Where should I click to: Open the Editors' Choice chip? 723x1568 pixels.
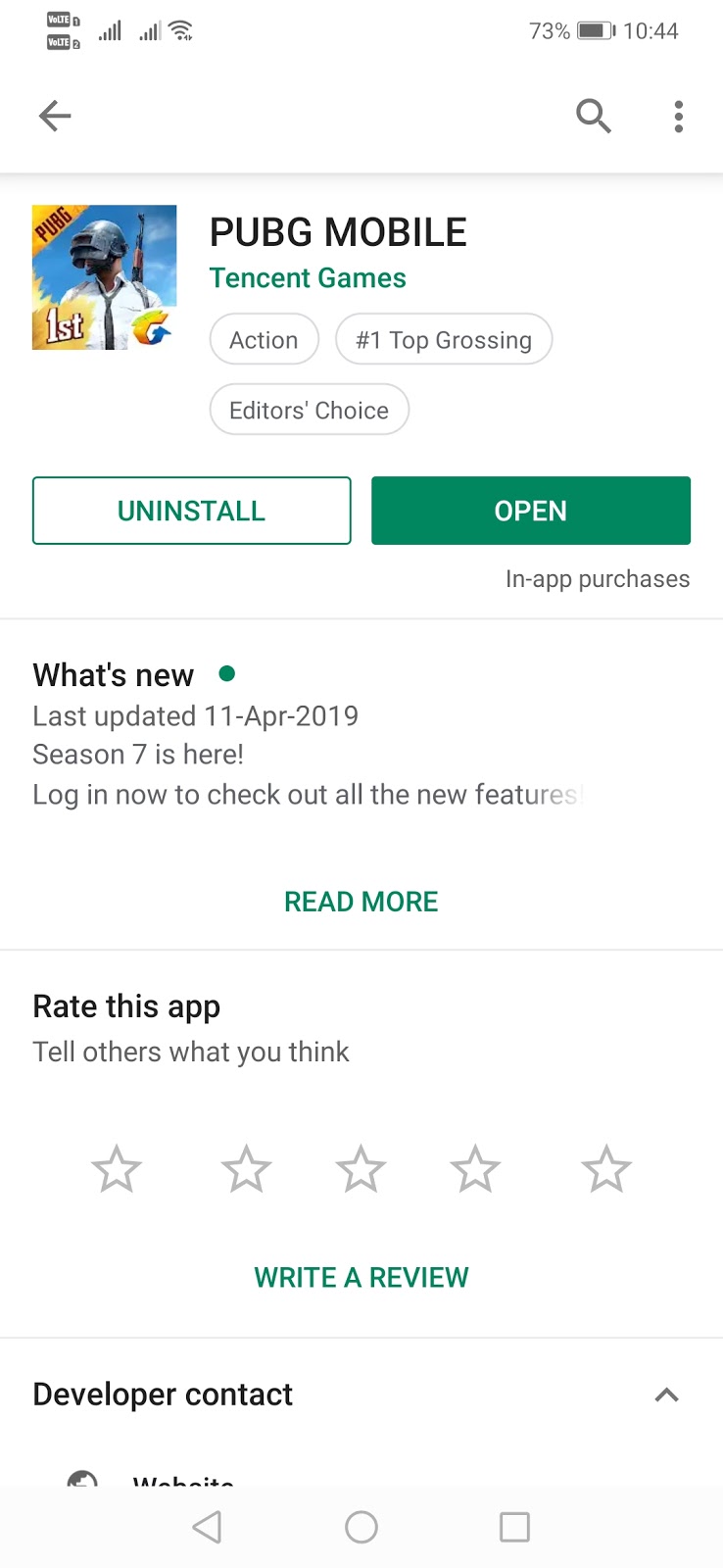[x=309, y=410]
